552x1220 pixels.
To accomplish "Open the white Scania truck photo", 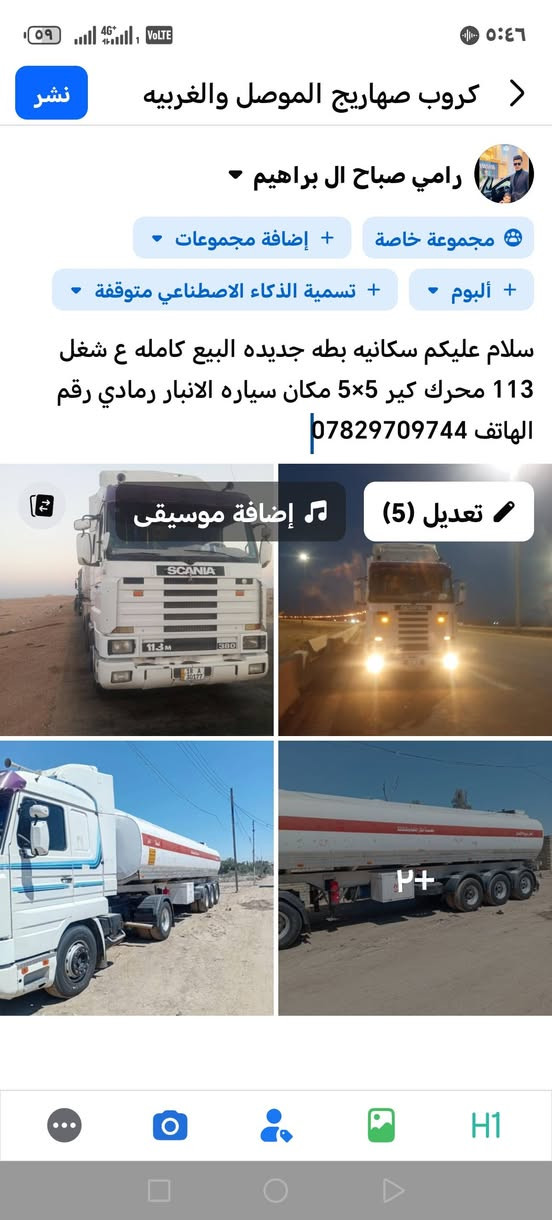I will click(x=137, y=600).
